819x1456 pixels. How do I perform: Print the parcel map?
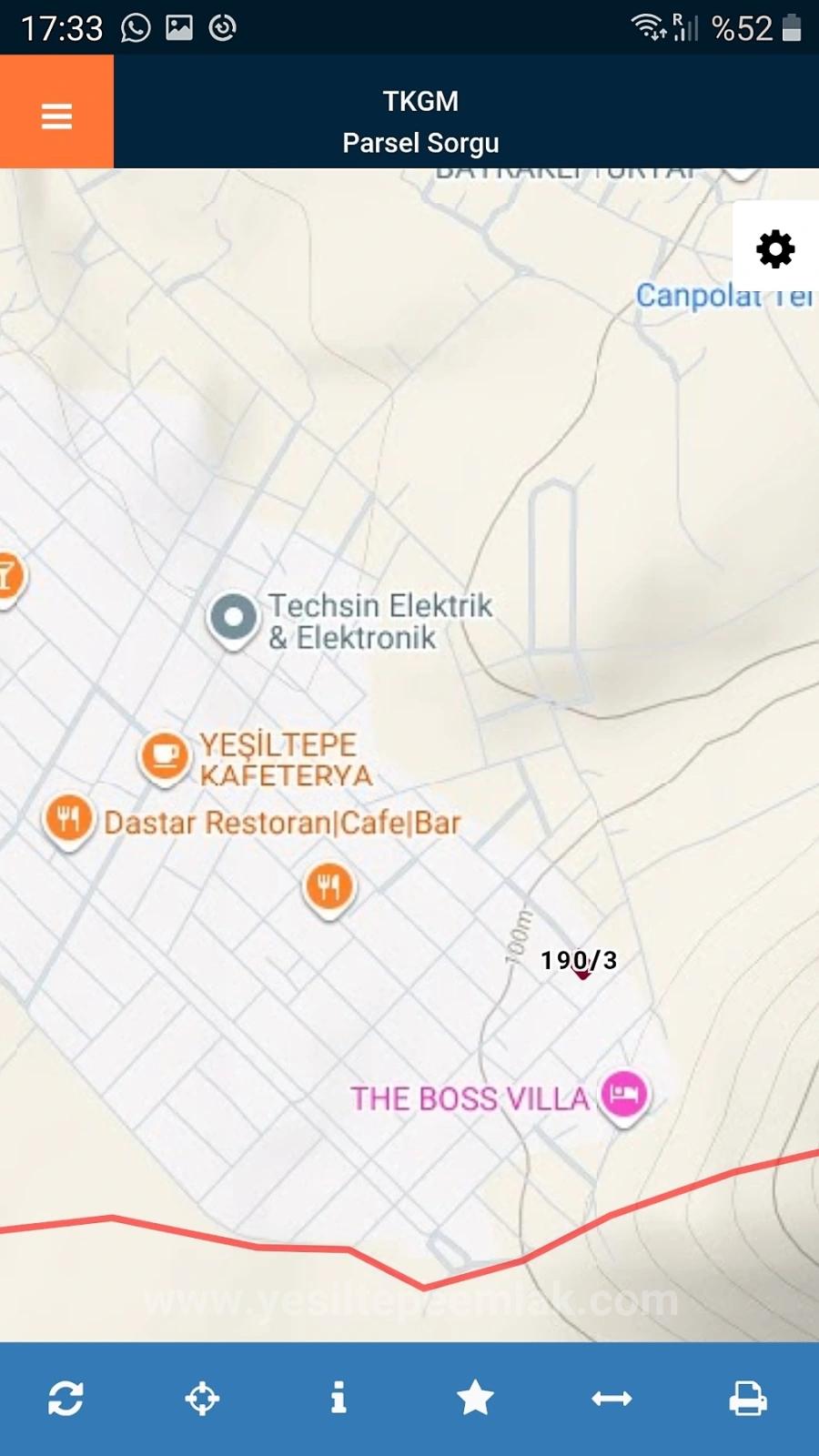click(x=748, y=1398)
